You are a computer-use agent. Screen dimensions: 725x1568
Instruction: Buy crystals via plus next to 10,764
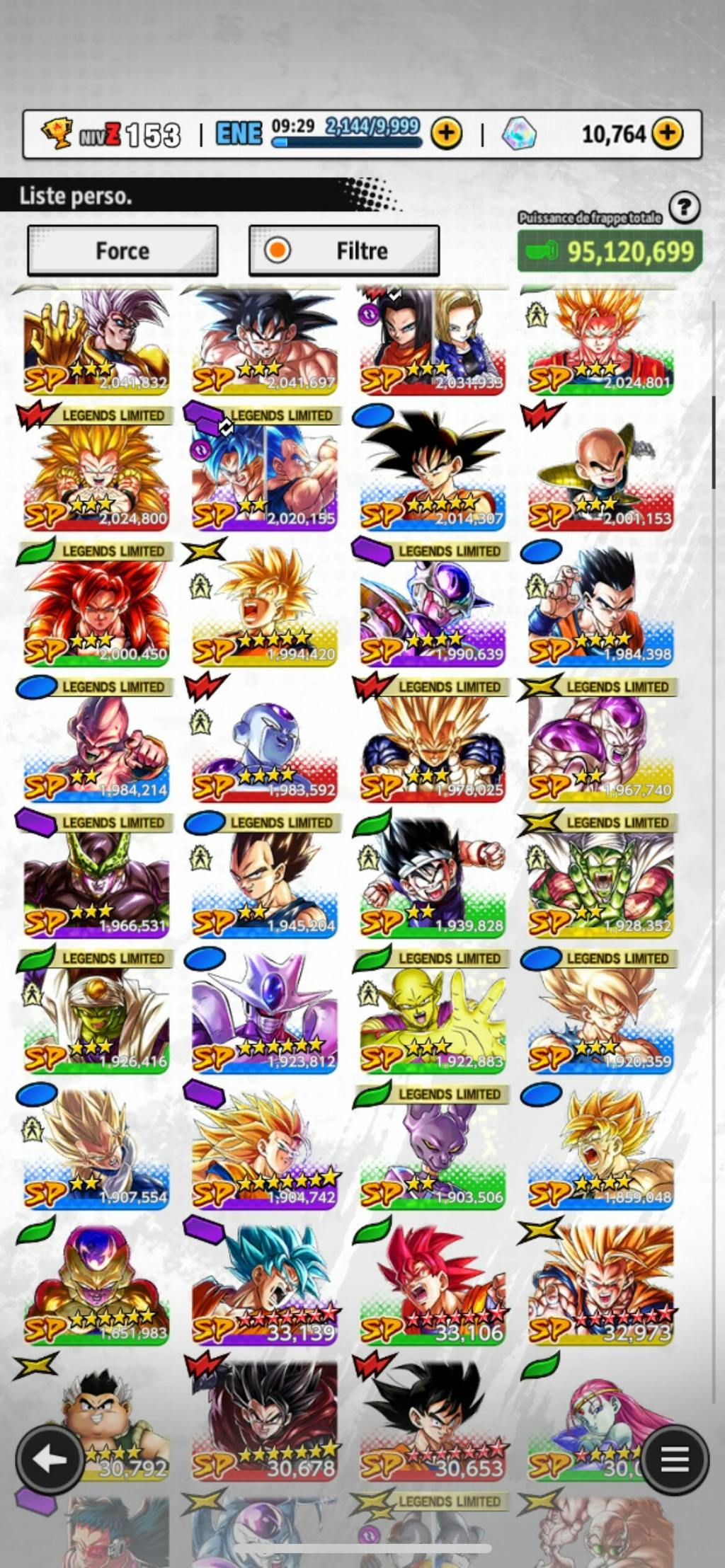point(667,133)
